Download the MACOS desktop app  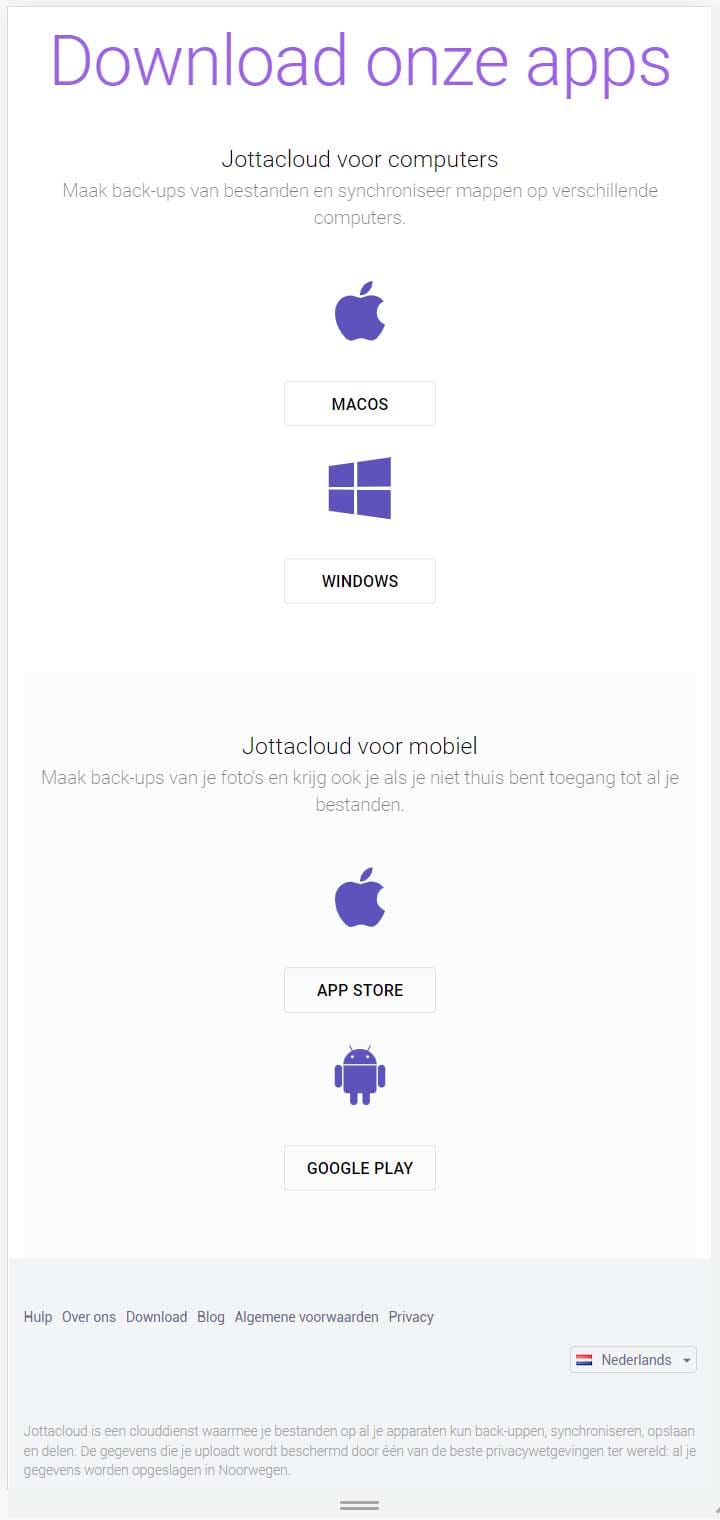pos(360,404)
